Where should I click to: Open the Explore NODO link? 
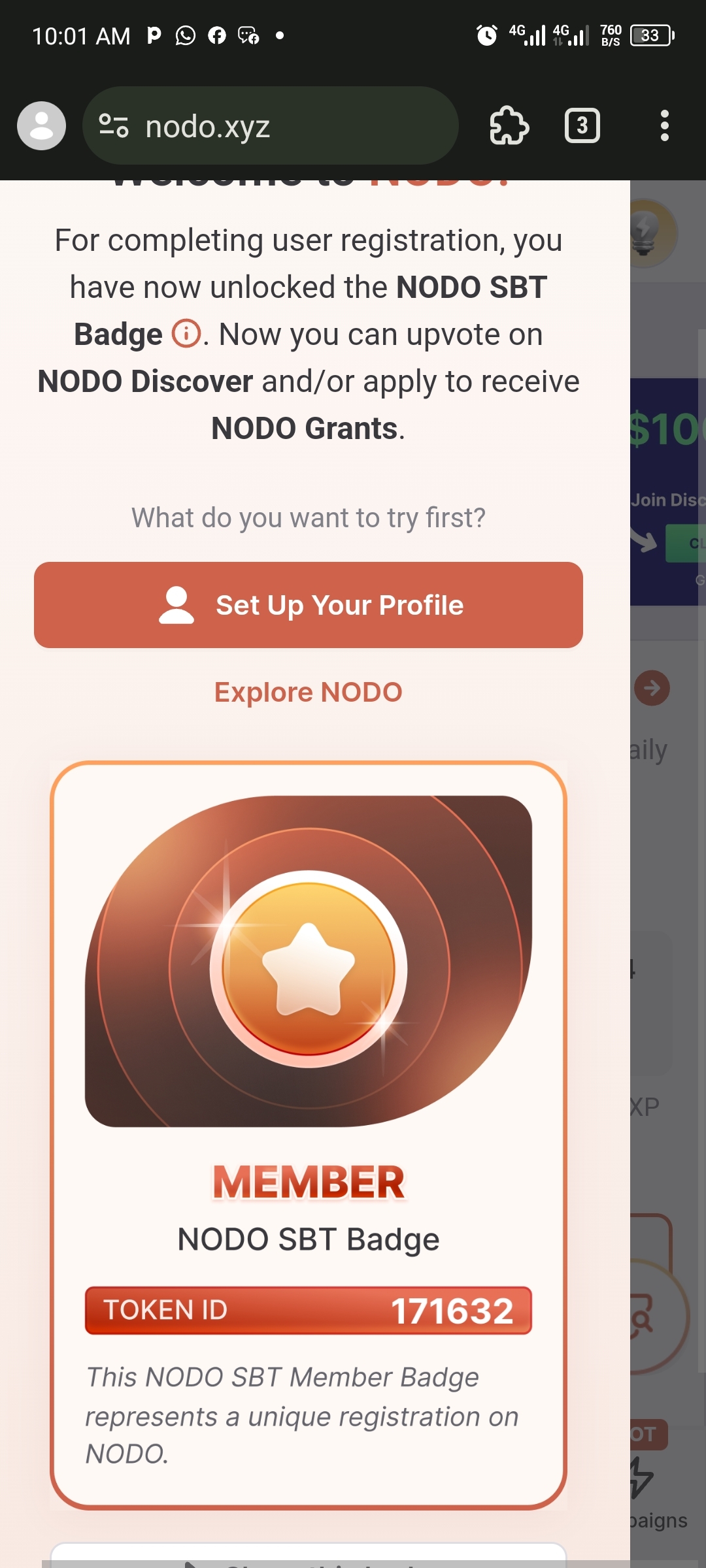(x=308, y=693)
